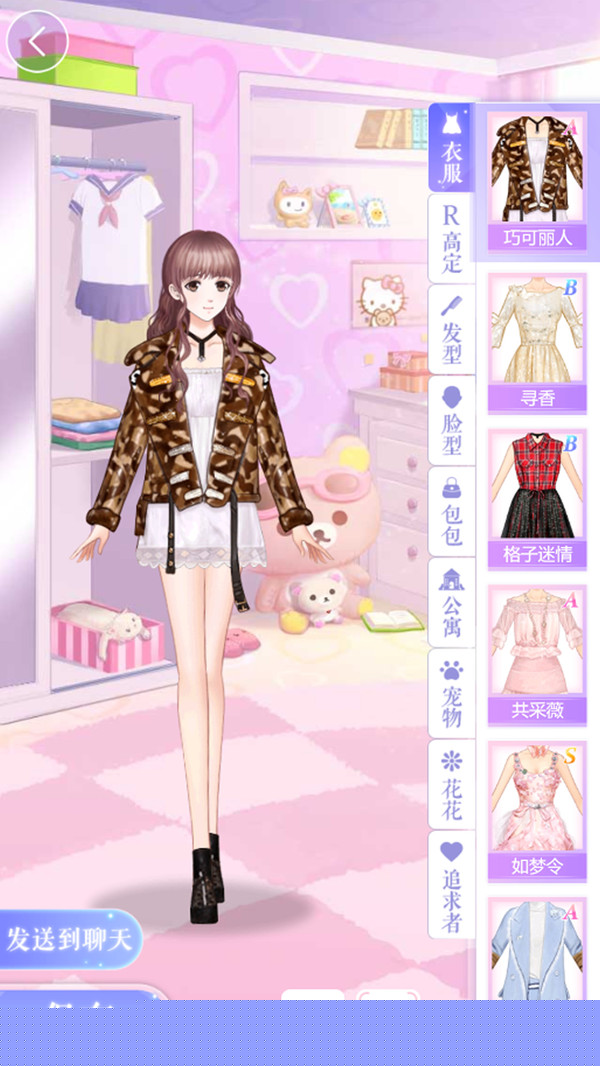600x1066 pixels.
Task: Switch to the 宠物 pets tab
Action: pos(452,694)
